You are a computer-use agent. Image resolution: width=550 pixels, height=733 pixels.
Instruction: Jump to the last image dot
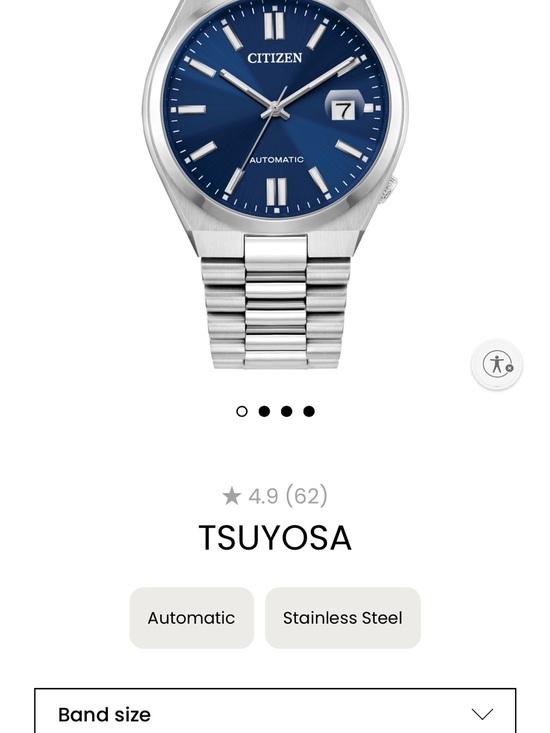point(309,411)
